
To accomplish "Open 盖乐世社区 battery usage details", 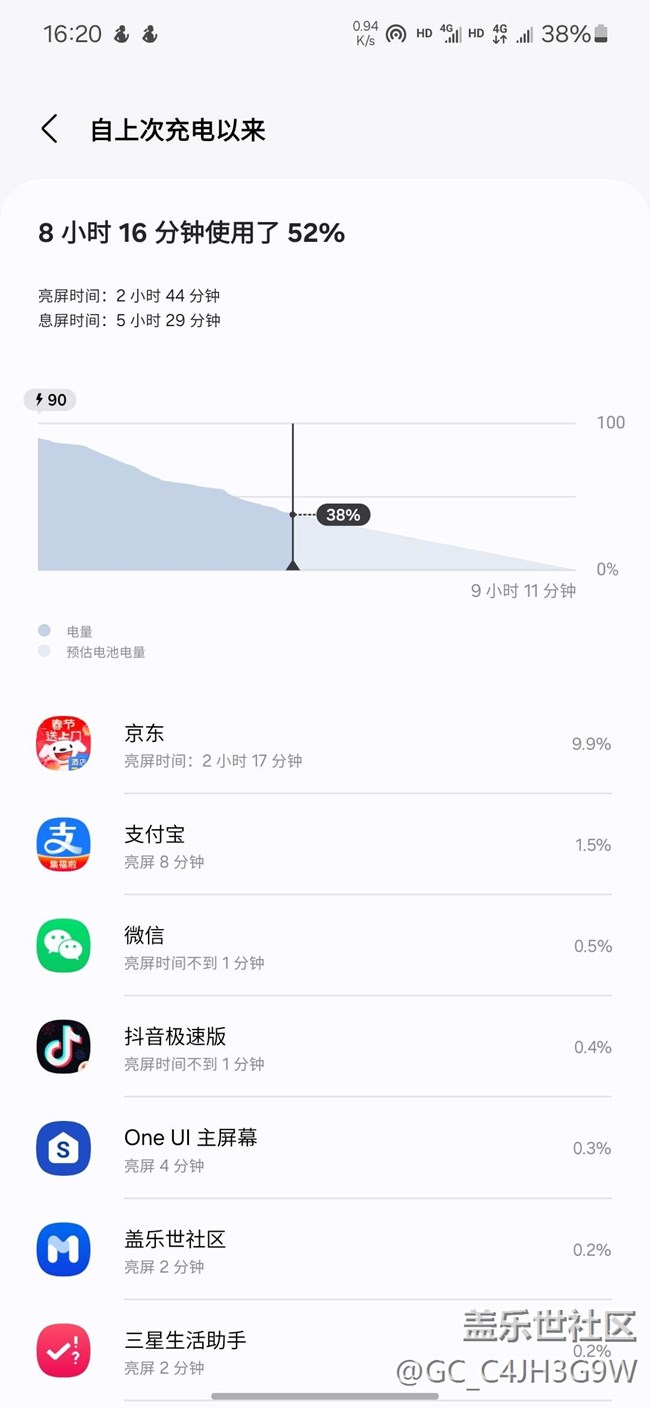I will click(x=322, y=1250).
